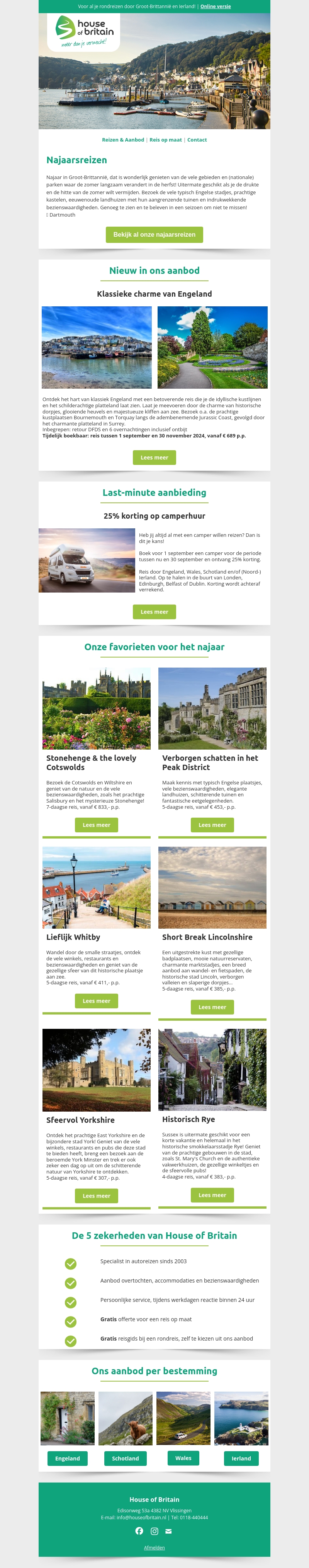309x1568 pixels.
Task: Read more about Sfeervol Yorkshire
Action: (x=96, y=1196)
